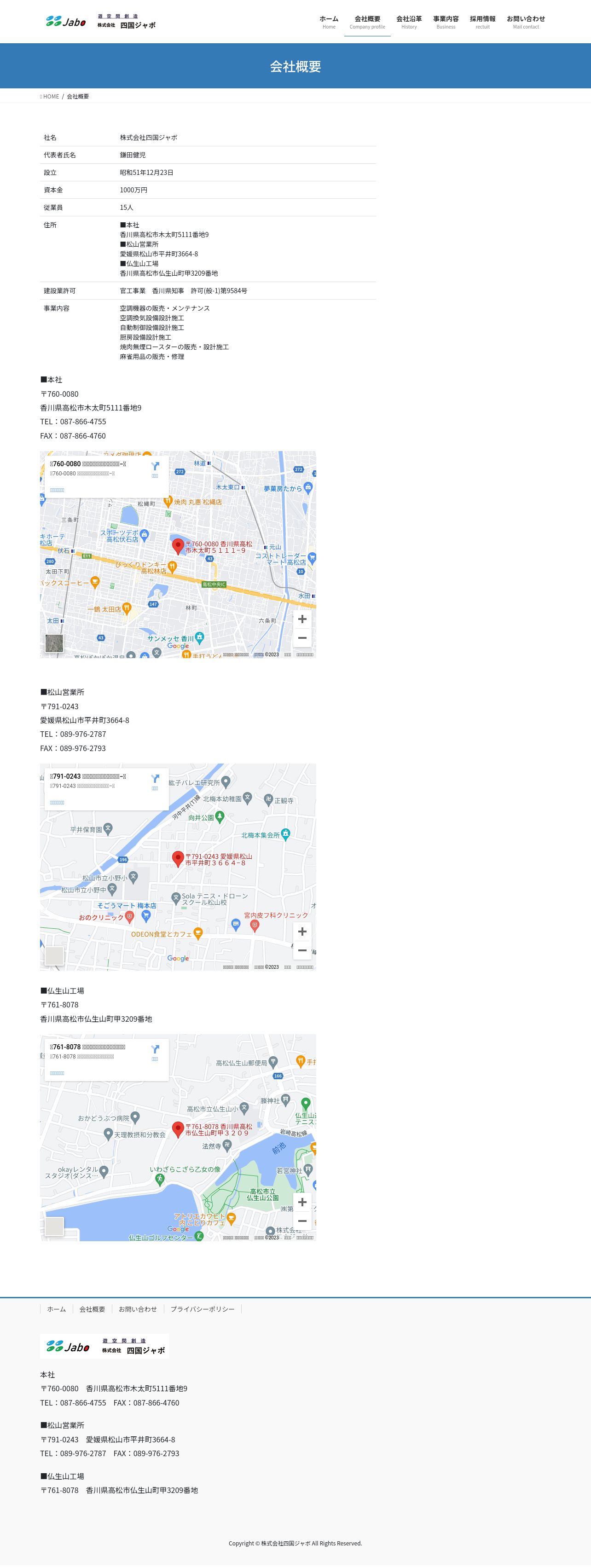Zoom out on the 本社 map
Screen dimensions: 591x1568
pyautogui.click(x=302, y=638)
